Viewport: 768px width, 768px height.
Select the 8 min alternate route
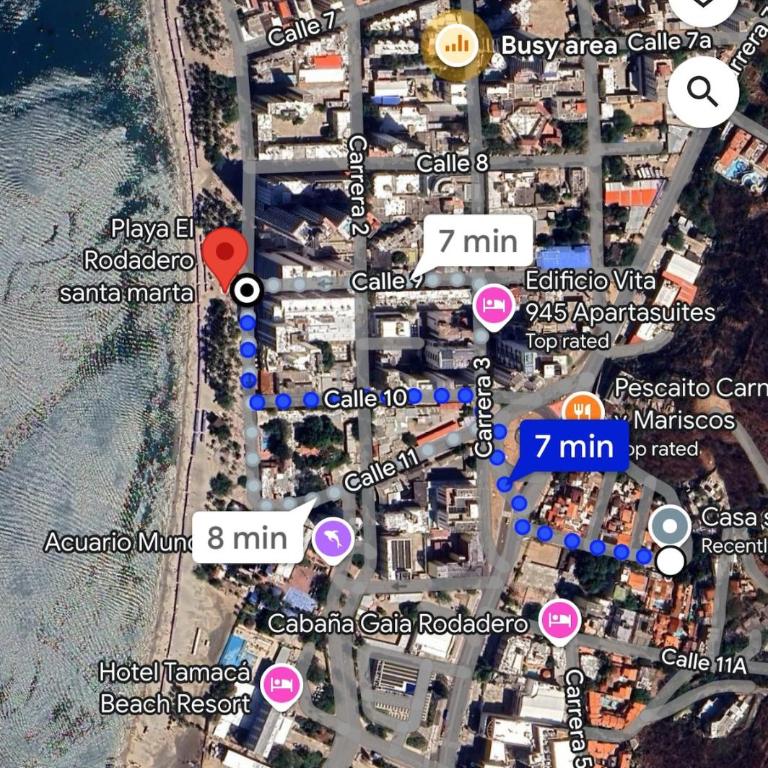(x=247, y=539)
